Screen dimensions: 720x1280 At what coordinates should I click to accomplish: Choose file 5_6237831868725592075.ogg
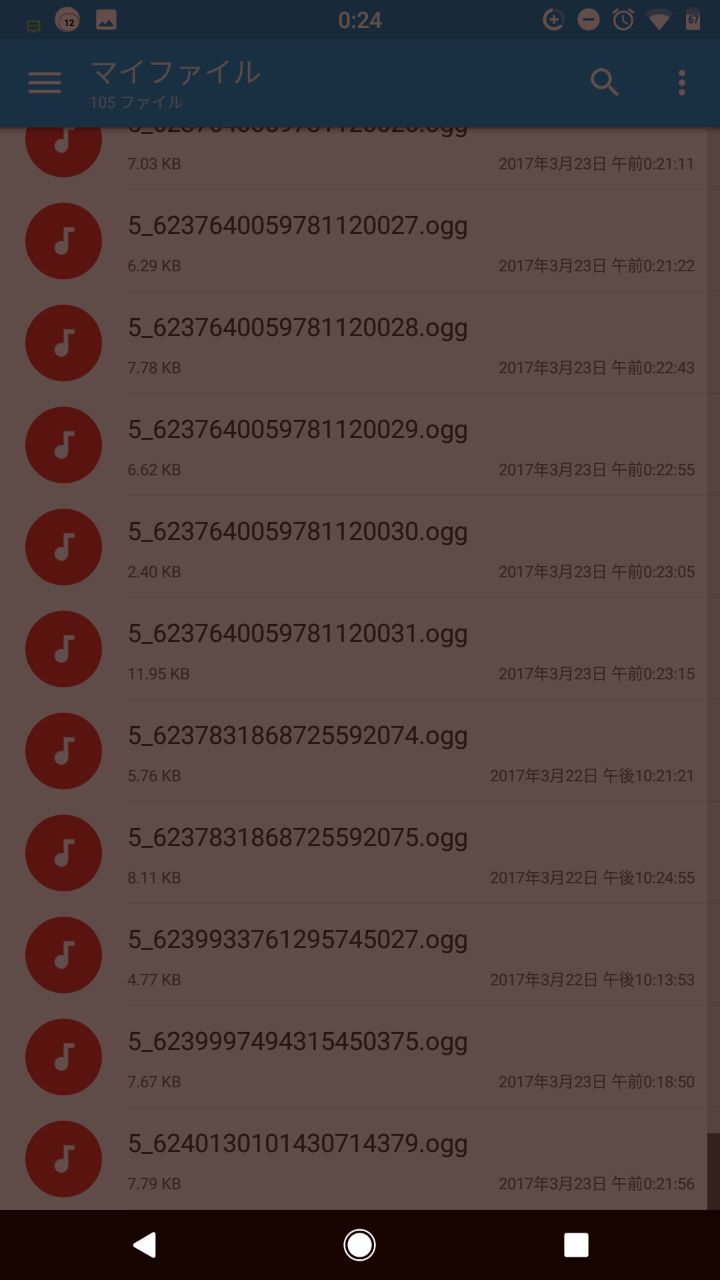(298, 838)
